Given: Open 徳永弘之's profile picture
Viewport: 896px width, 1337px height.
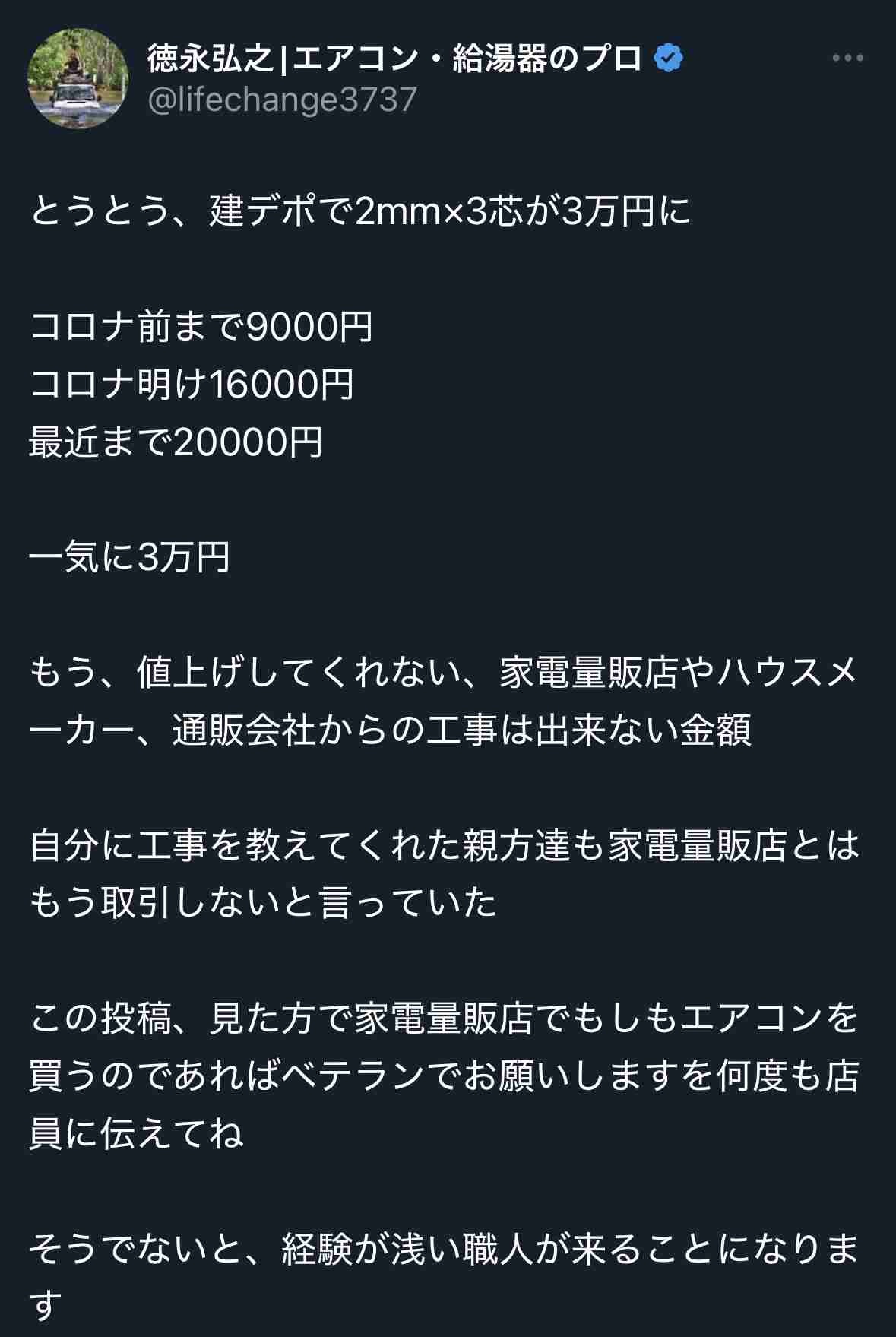Looking at the screenshot, I should pos(78,78).
